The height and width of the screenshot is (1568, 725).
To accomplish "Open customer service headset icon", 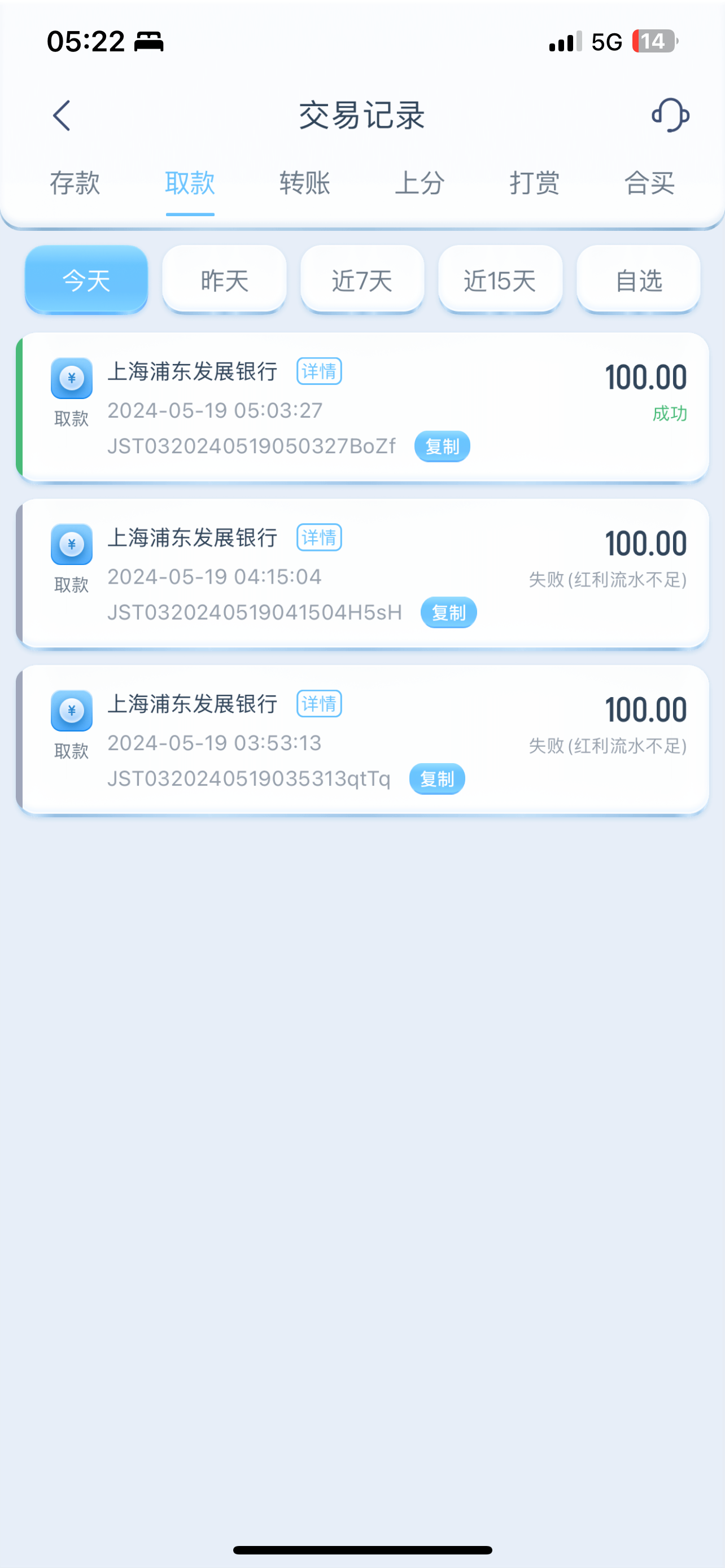I will coord(670,115).
